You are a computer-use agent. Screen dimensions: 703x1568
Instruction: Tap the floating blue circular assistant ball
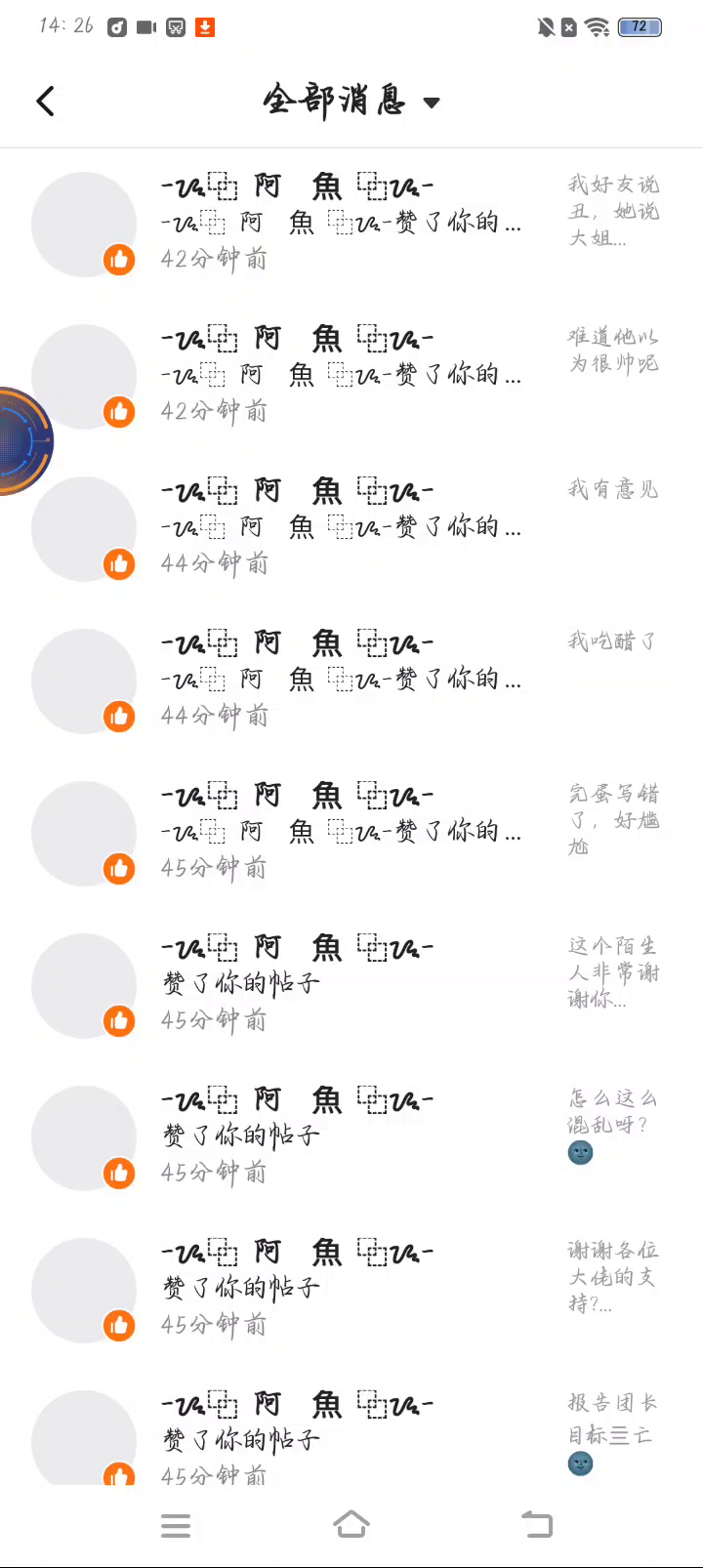pos(23,441)
